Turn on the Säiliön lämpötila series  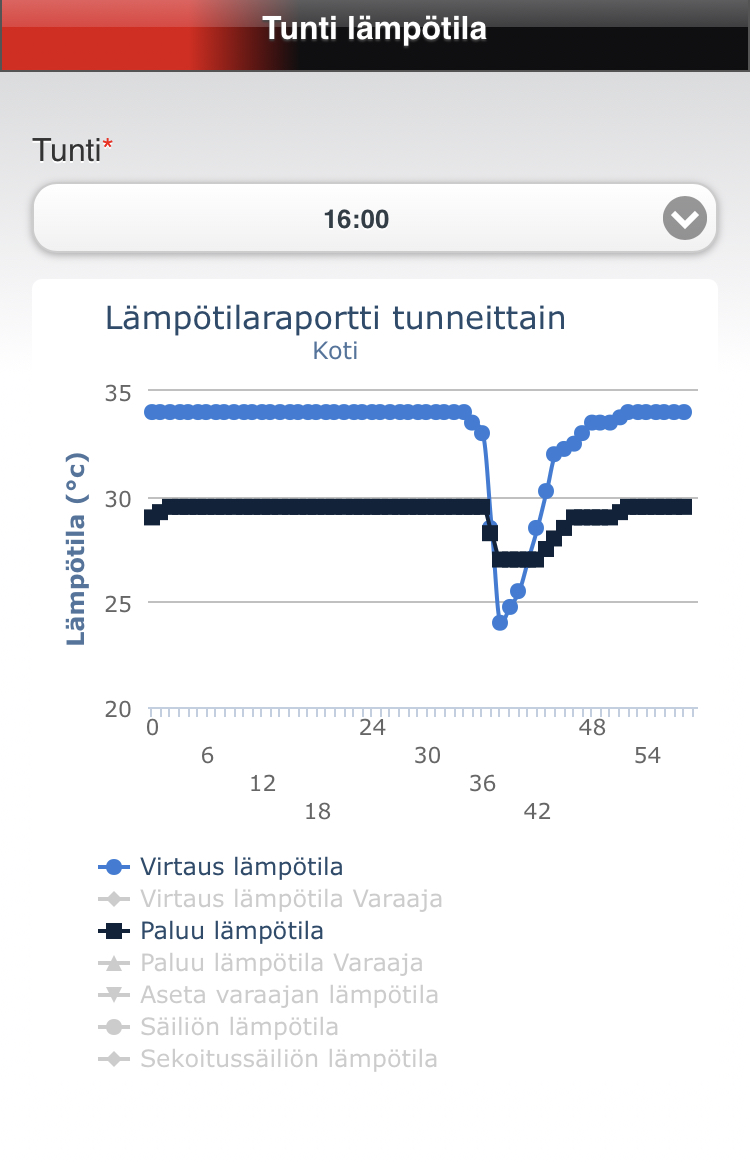239,1027
